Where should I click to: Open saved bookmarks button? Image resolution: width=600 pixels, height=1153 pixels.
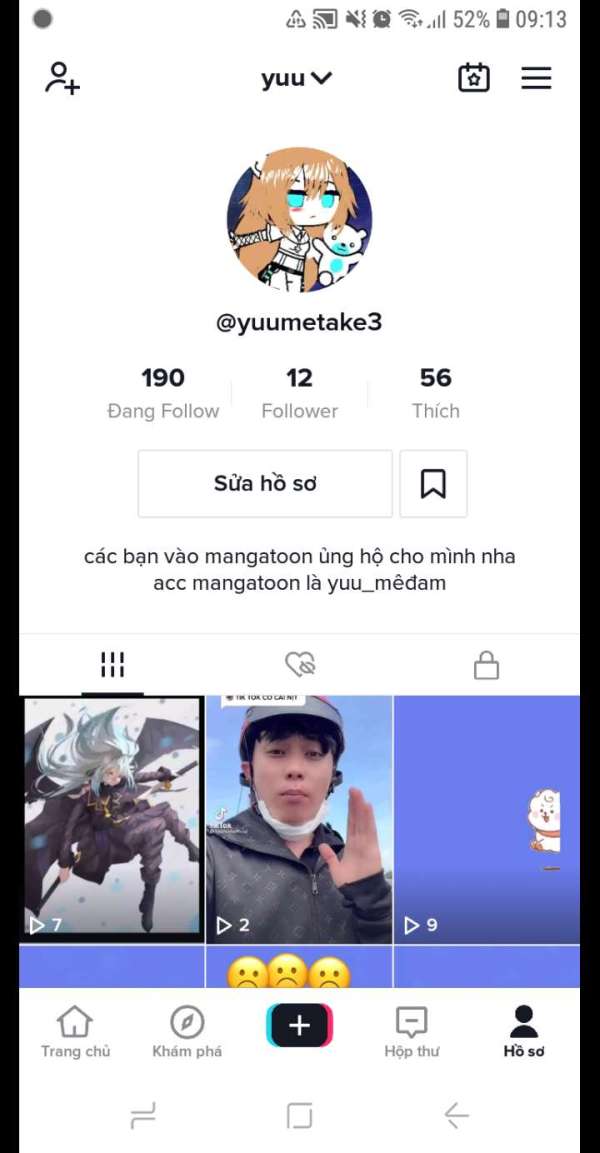click(x=433, y=483)
